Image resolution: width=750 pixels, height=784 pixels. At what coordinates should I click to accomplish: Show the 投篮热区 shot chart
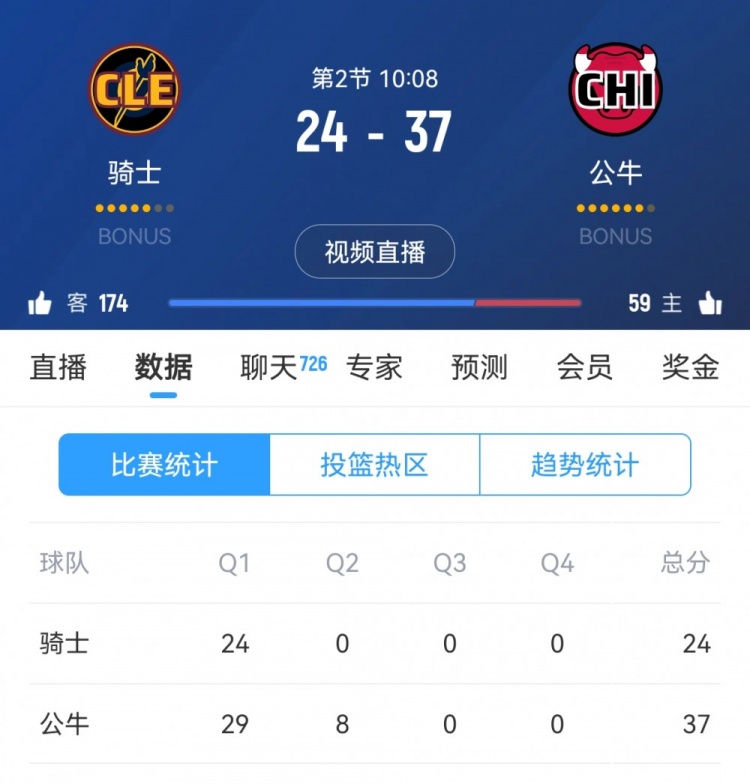pyautogui.click(x=374, y=465)
